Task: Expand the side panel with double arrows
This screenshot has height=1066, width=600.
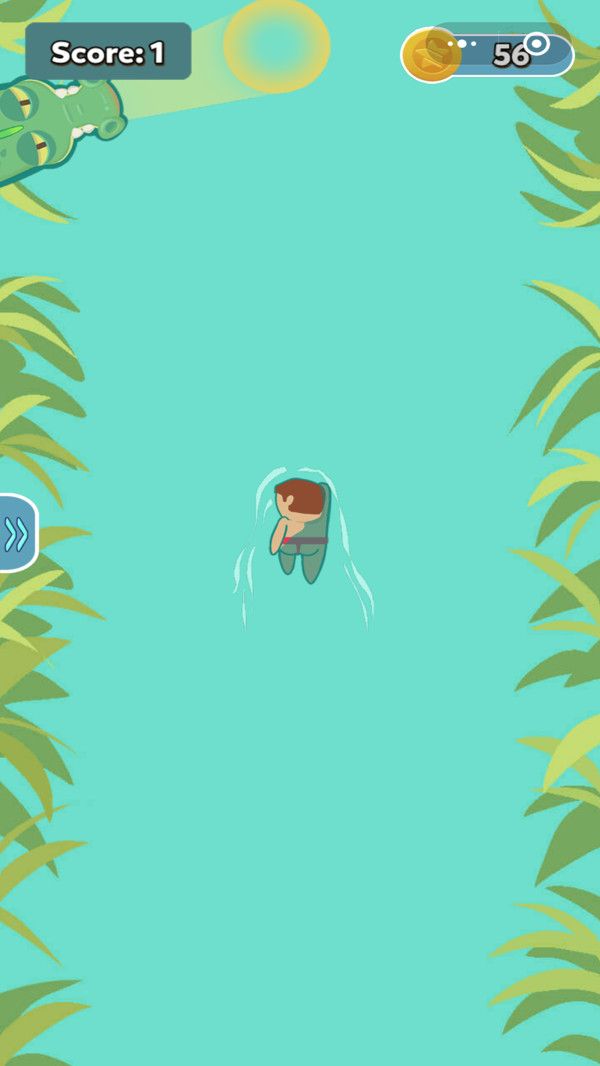Action: [x=16, y=534]
